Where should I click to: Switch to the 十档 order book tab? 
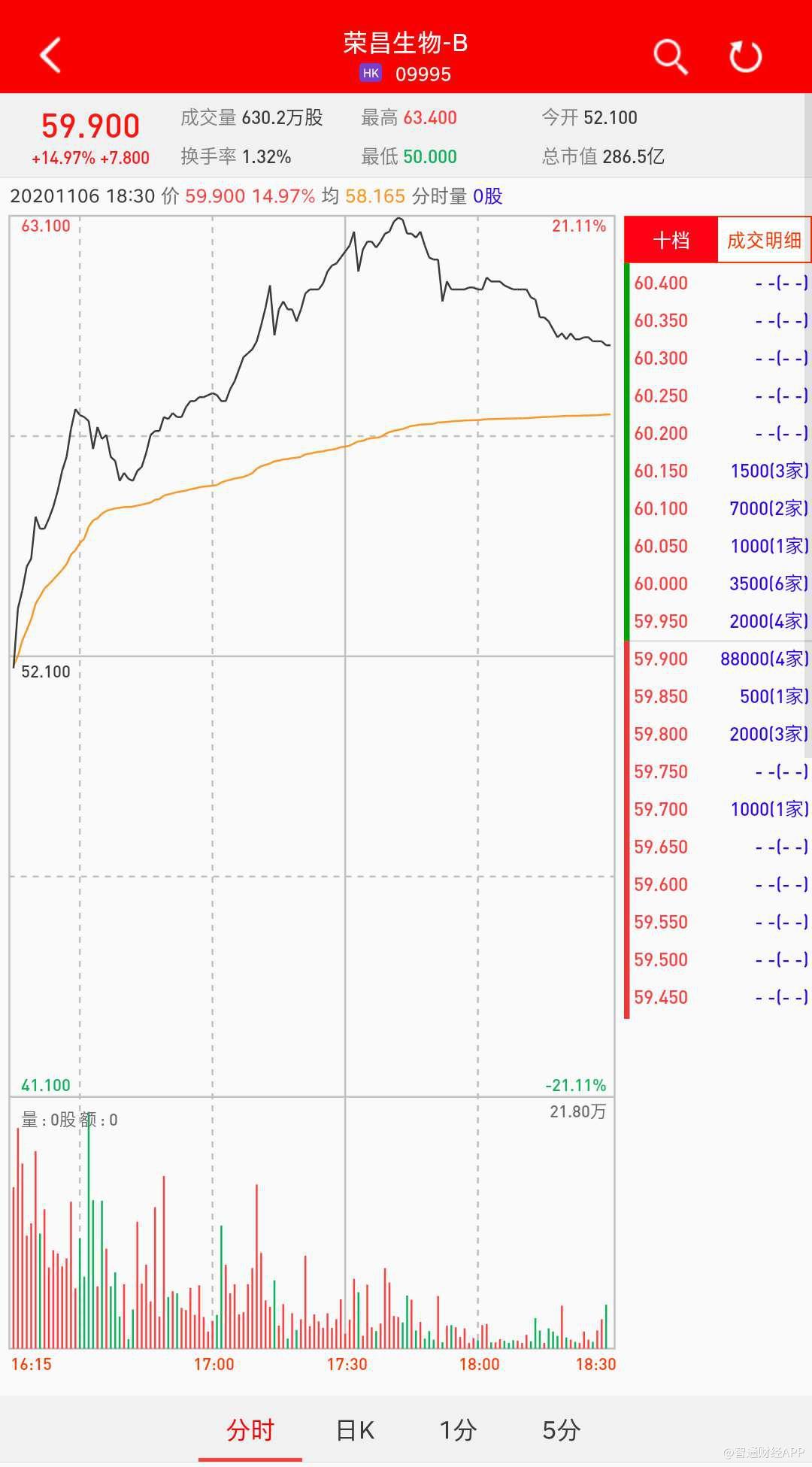[671, 241]
